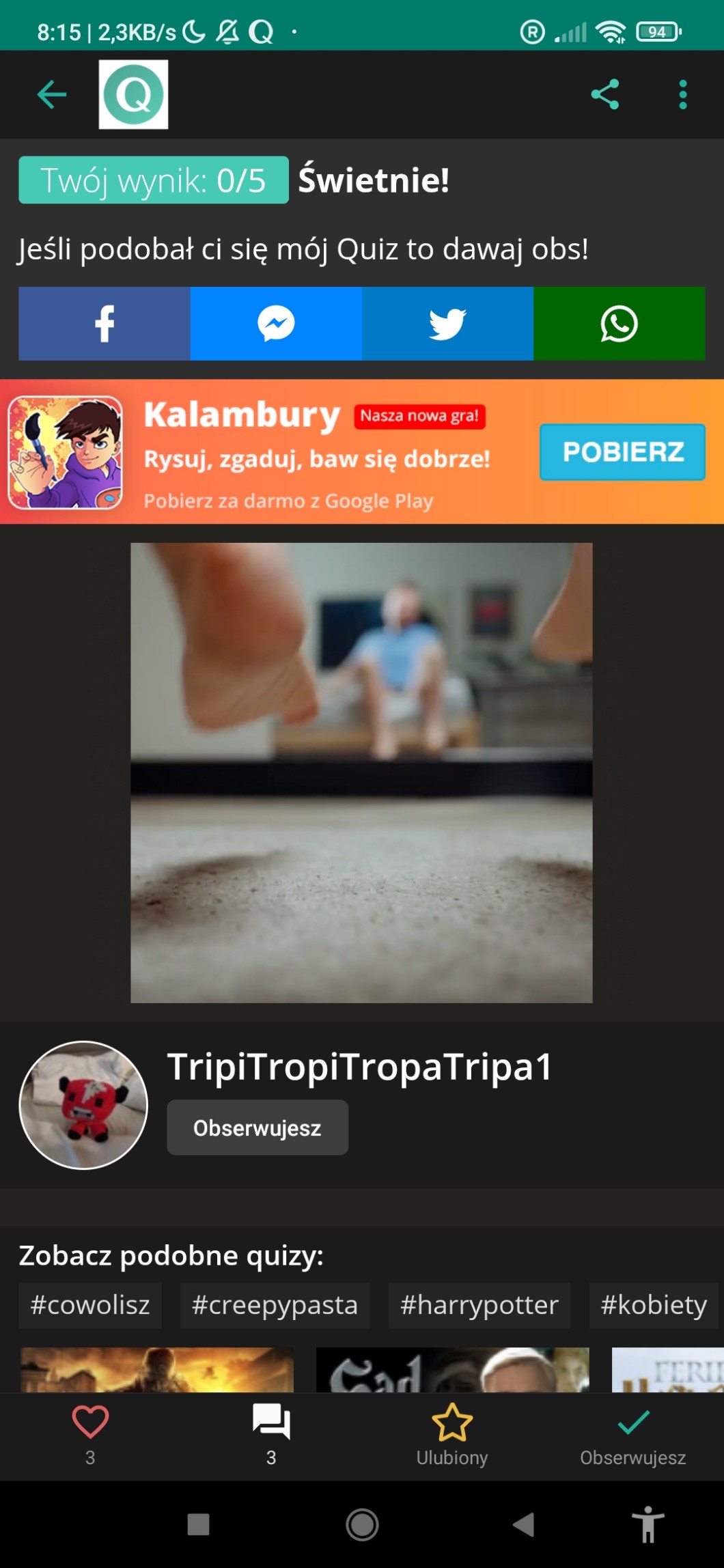Select the #harrypotter tag
Viewport: 724px width, 1568px height.
click(x=479, y=1305)
